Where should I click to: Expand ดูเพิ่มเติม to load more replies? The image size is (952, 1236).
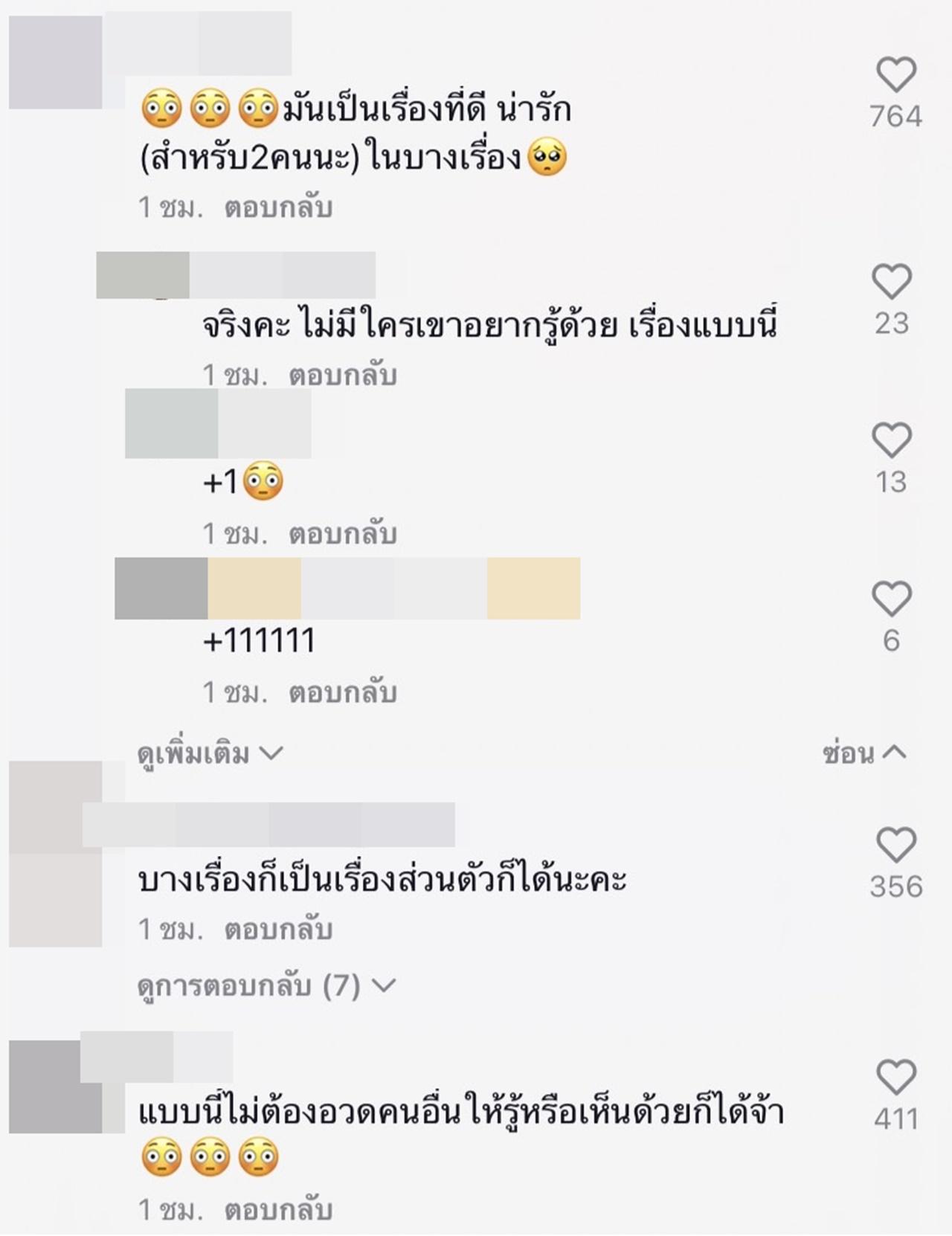point(210,754)
